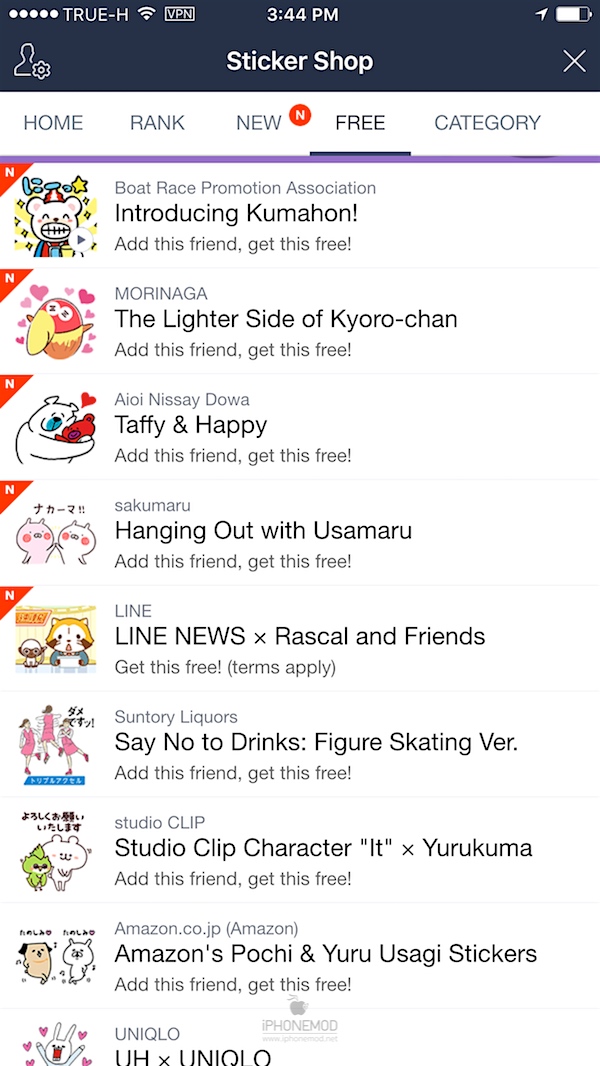This screenshot has height=1066, width=600.
Task: Open LINE NEWS × Rascal and Friends
Action: point(300,638)
